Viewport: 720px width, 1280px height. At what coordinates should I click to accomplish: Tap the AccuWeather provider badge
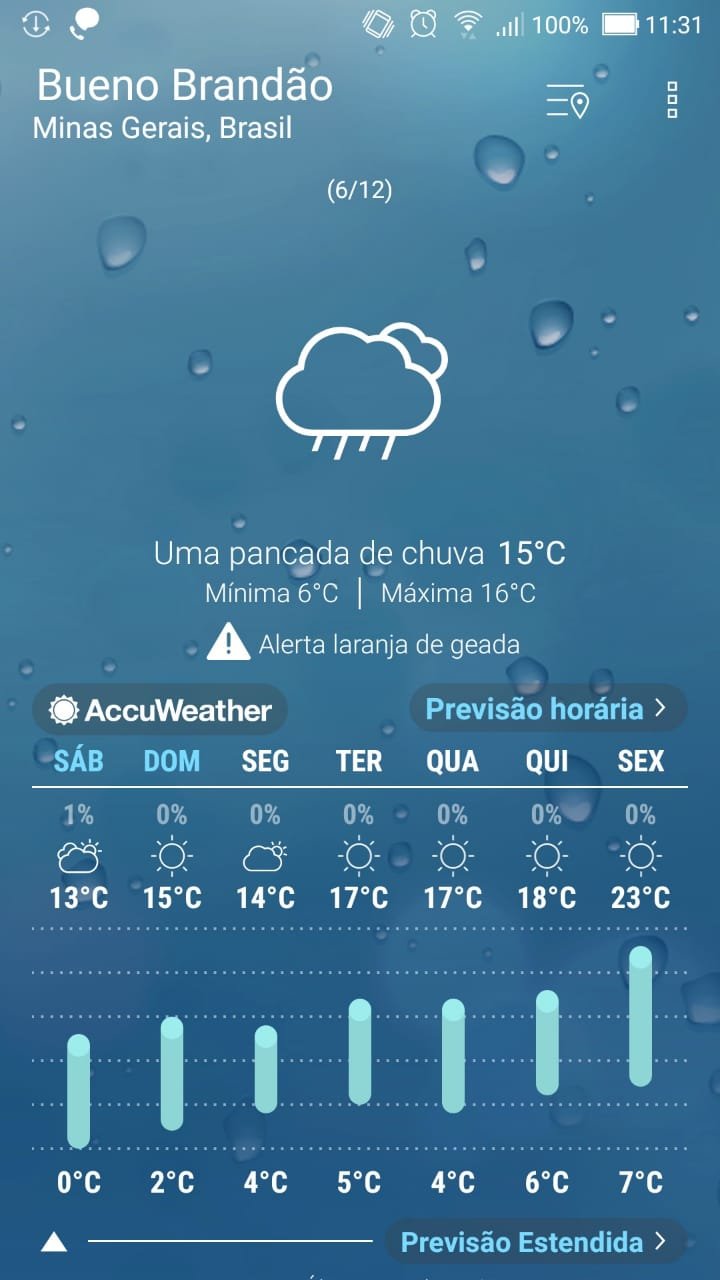click(160, 710)
